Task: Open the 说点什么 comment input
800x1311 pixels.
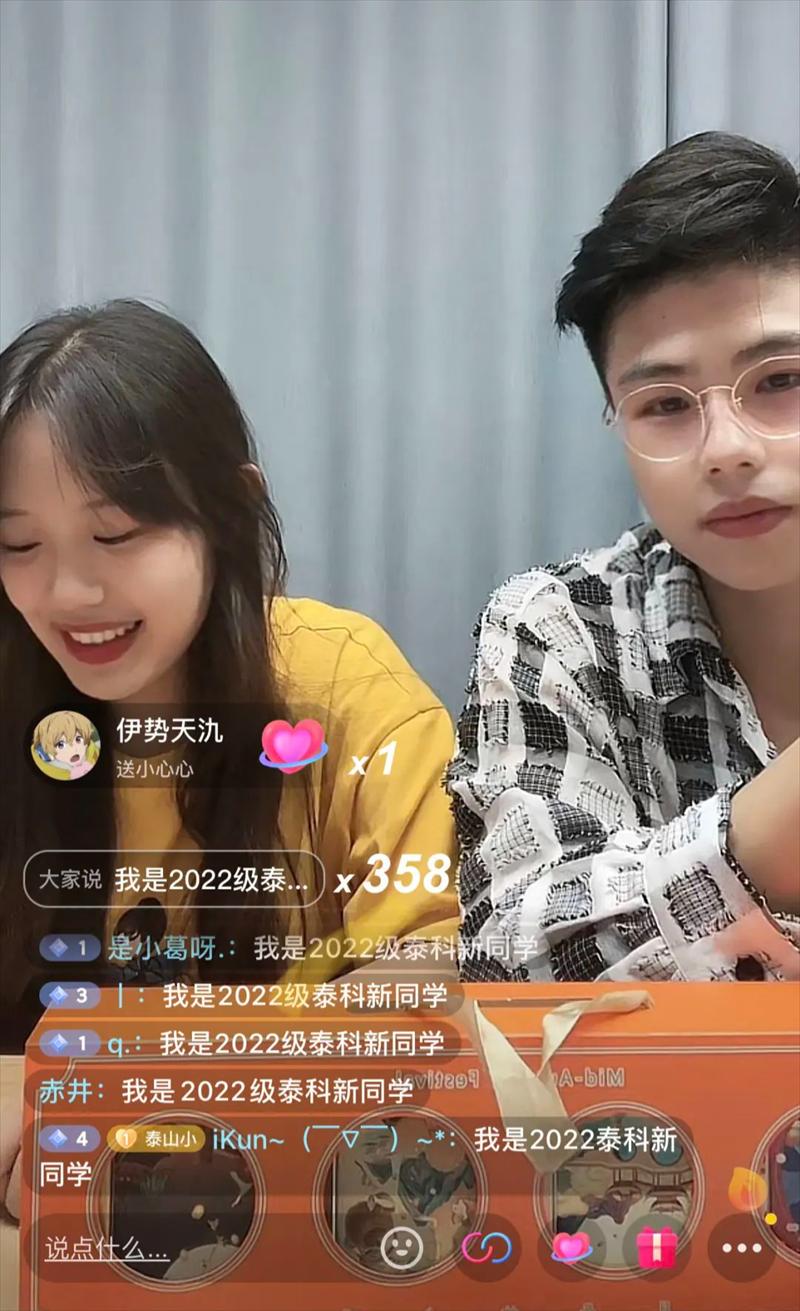Action: (x=108, y=1249)
